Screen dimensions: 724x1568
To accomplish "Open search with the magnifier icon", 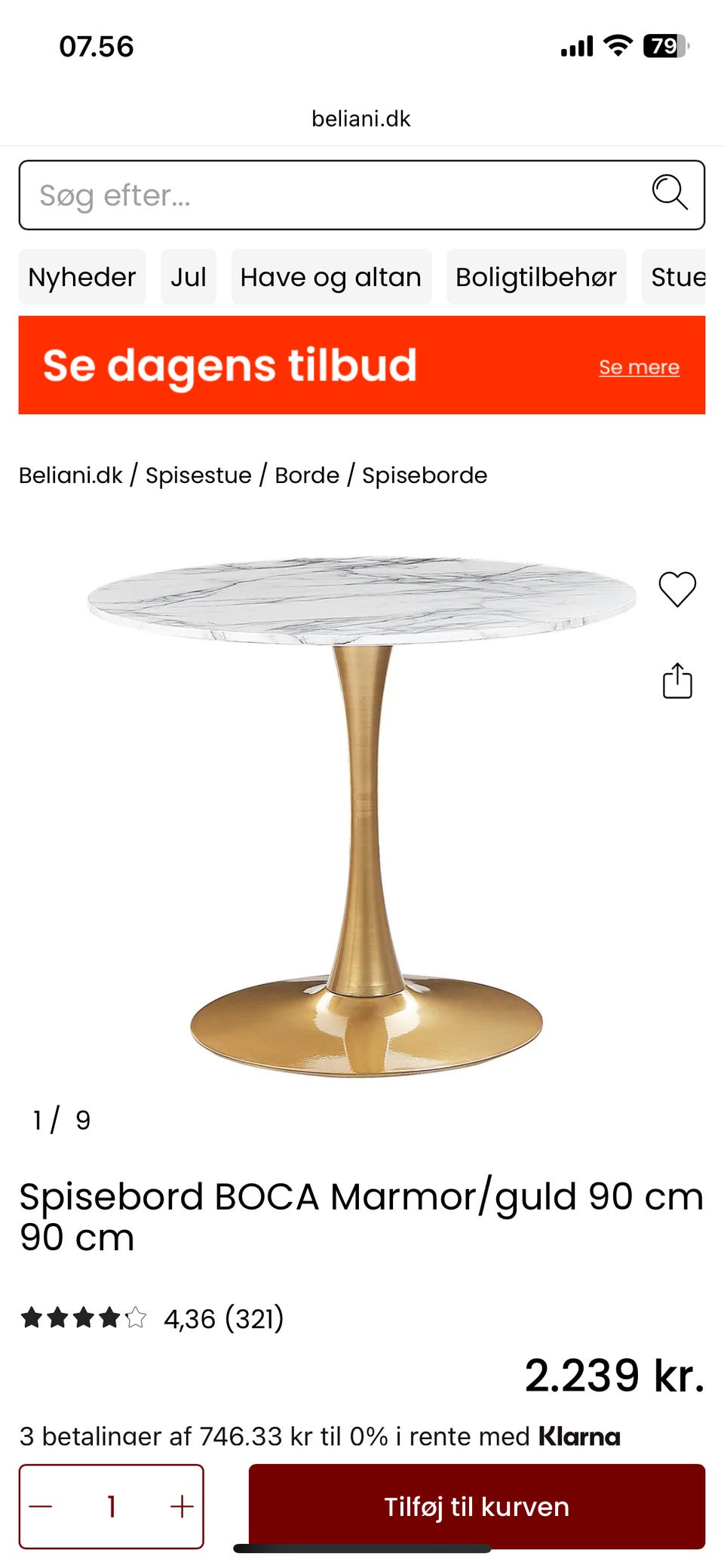I will point(670,195).
